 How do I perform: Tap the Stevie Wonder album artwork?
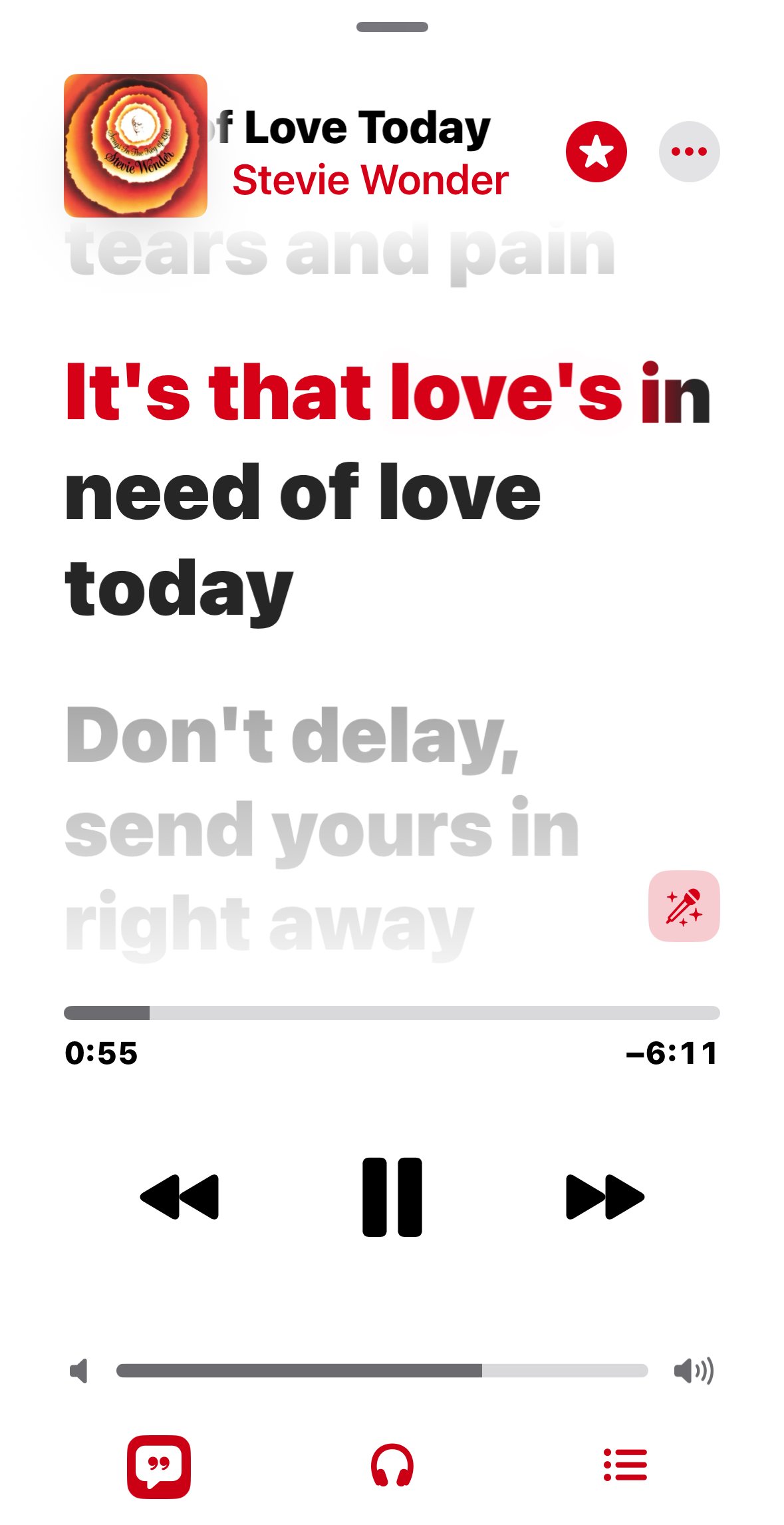[136, 146]
